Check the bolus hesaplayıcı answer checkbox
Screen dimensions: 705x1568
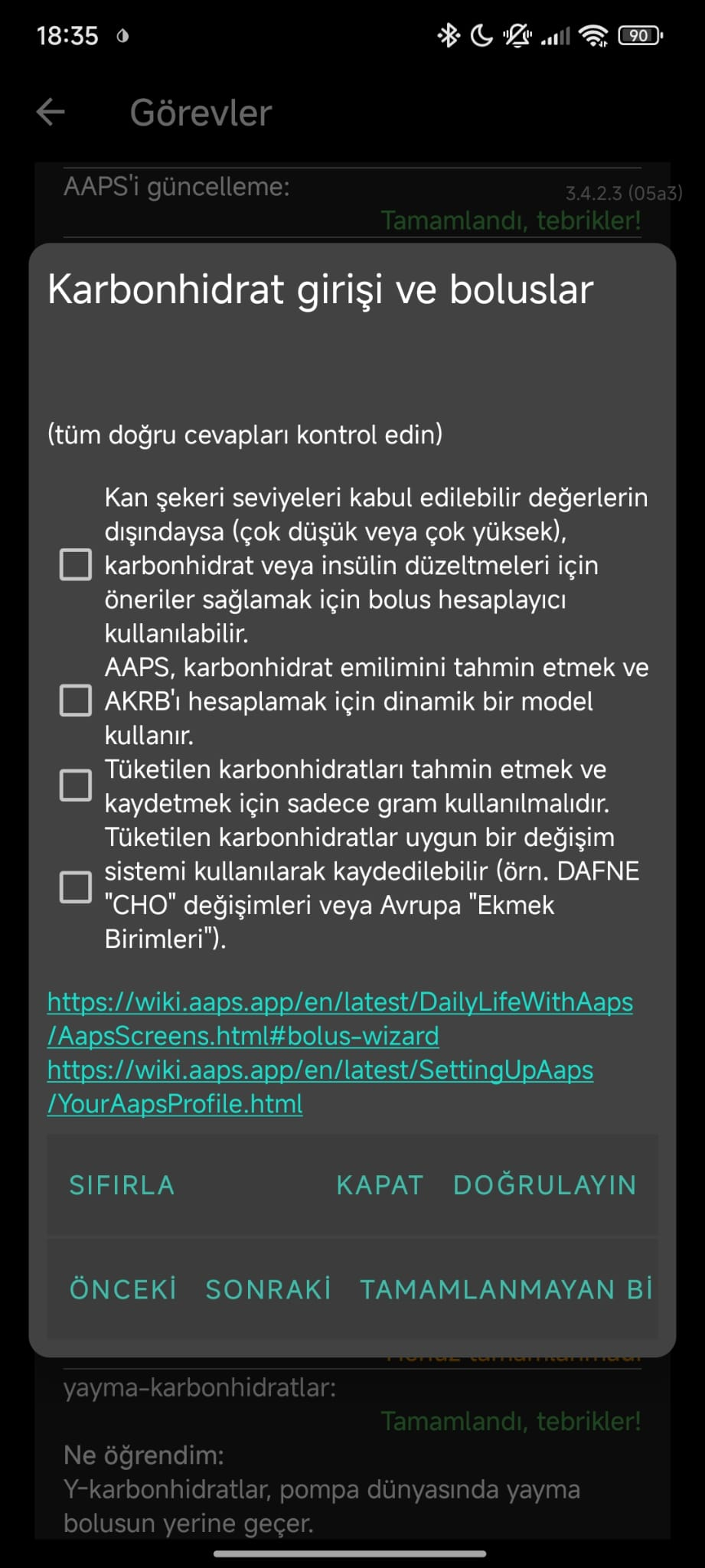click(76, 565)
